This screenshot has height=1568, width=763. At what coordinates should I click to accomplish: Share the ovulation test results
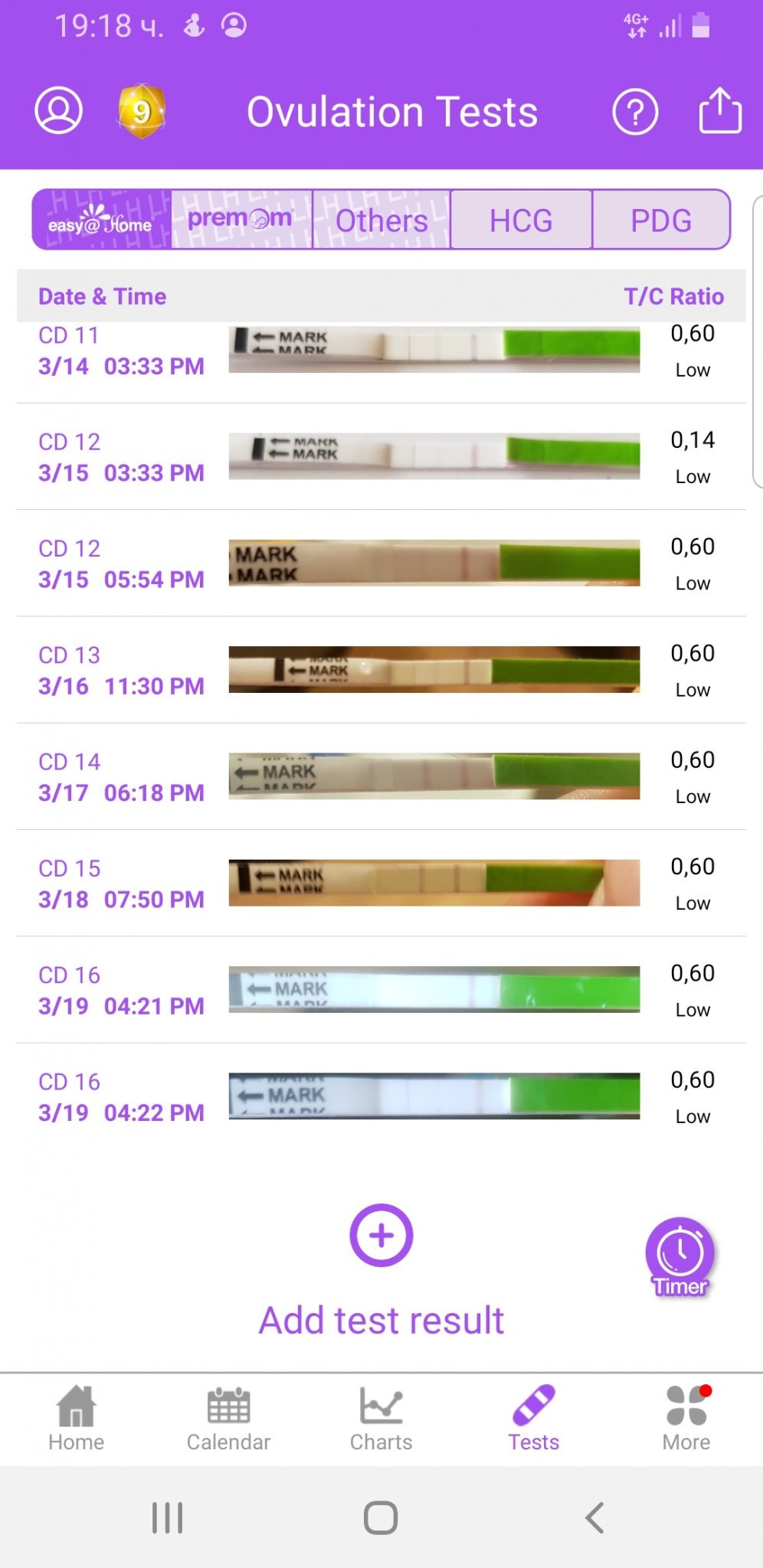[719, 111]
